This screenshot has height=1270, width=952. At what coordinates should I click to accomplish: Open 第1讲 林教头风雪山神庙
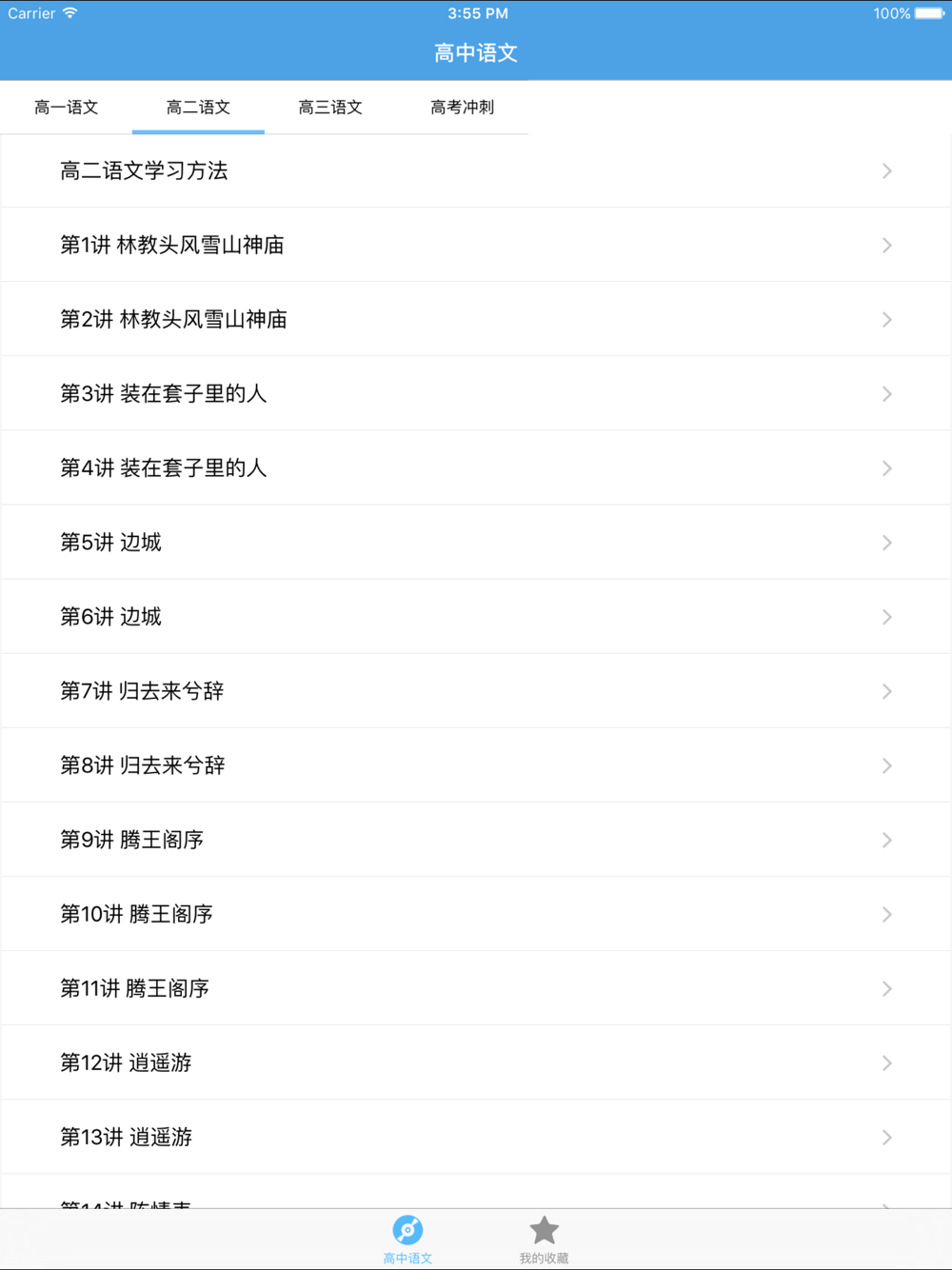(476, 246)
